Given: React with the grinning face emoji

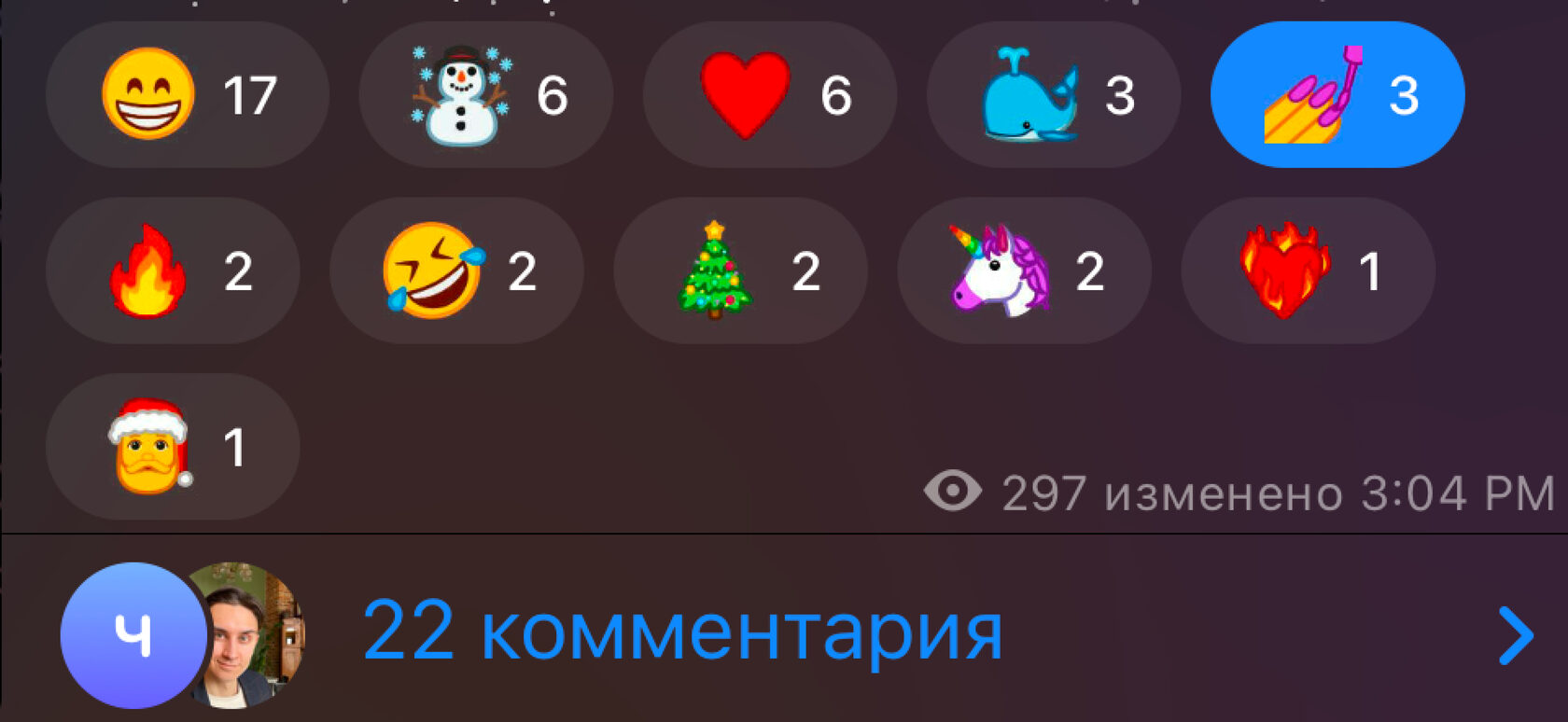Looking at the screenshot, I should pos(187,95).
